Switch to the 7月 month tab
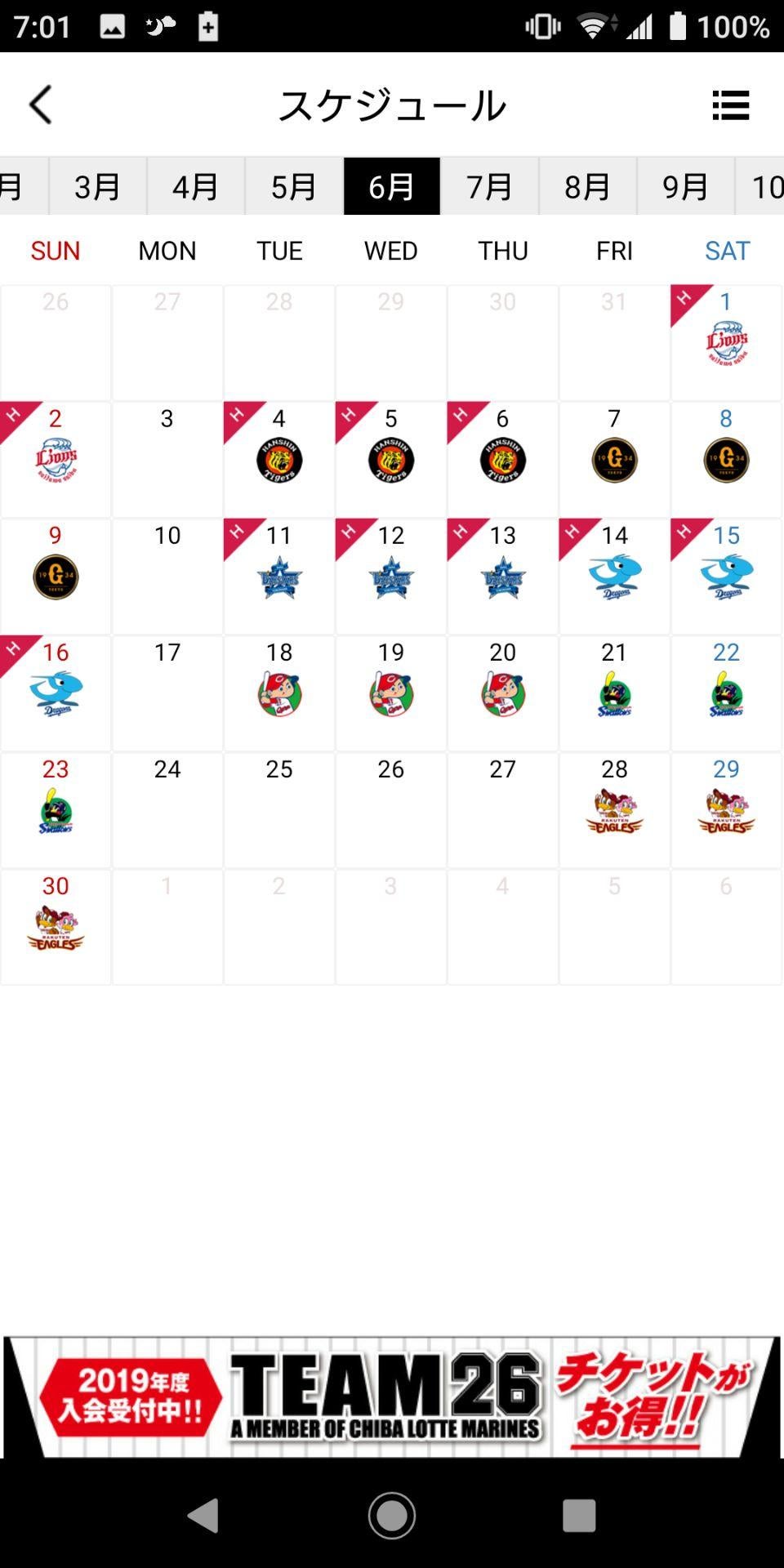Image resolution: width=784 pixels, height=1568 pixels. coord(489,187)
